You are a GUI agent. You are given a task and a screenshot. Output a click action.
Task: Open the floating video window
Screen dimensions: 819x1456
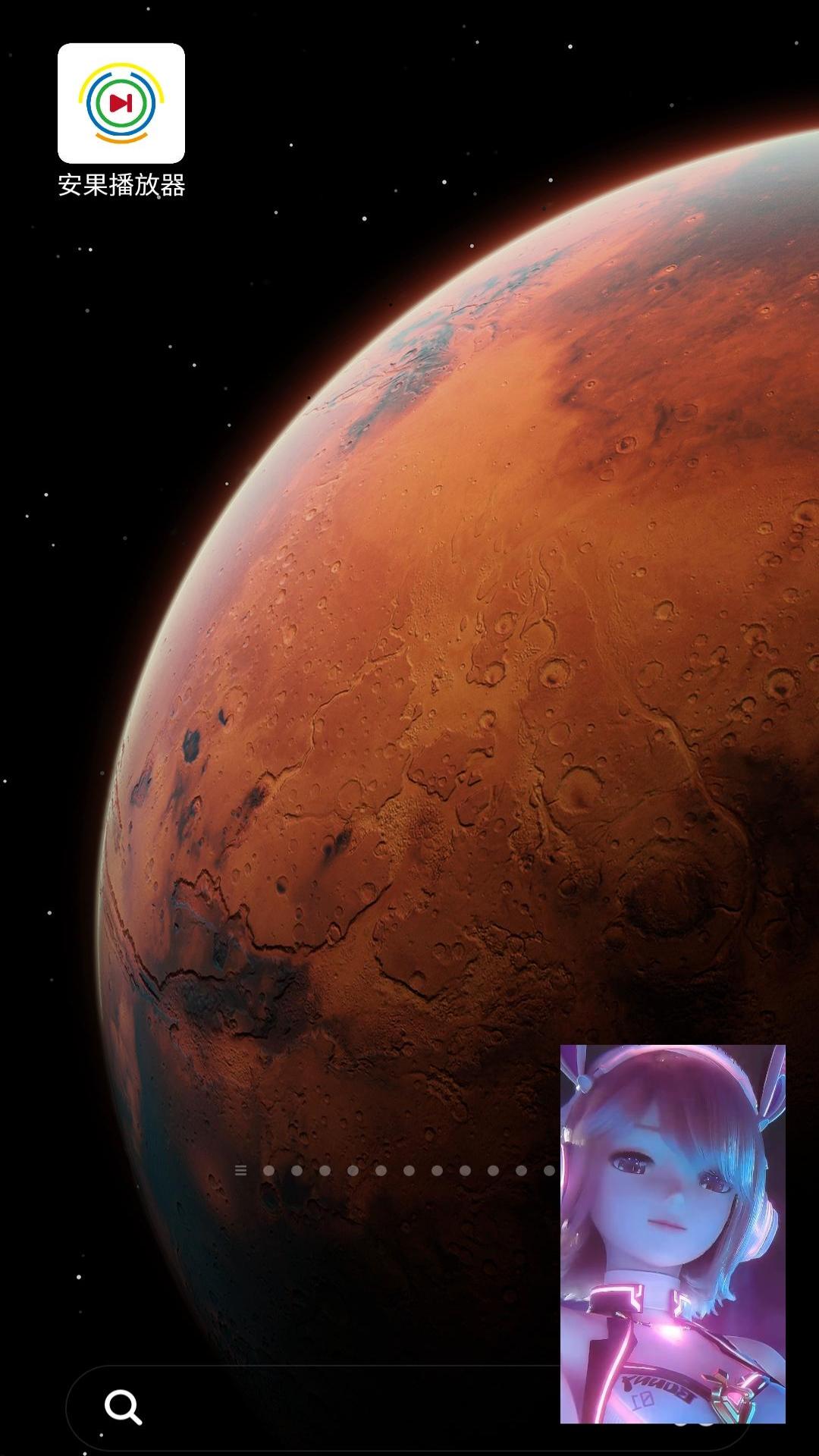[x=673, y=1233]
